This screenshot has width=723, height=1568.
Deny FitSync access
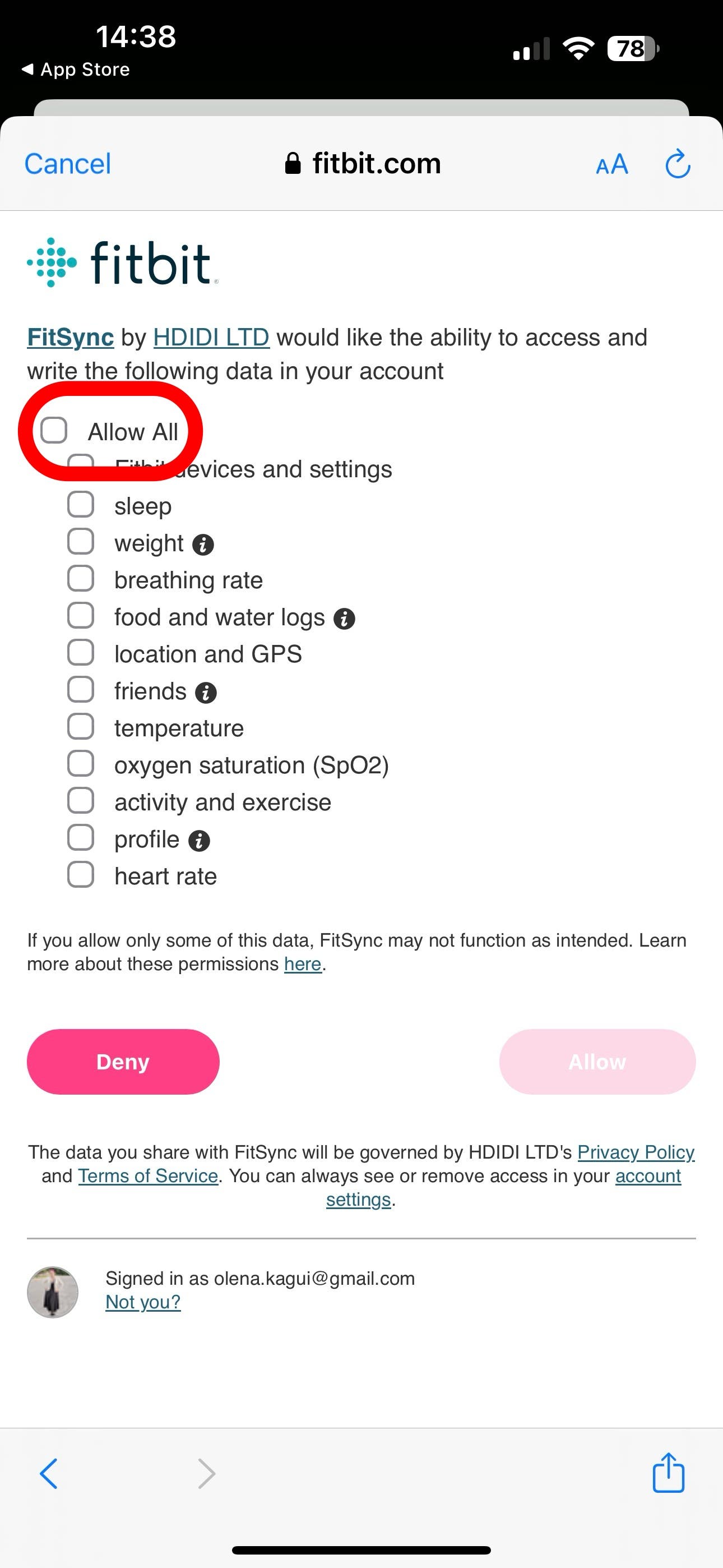coord(123,1062)
